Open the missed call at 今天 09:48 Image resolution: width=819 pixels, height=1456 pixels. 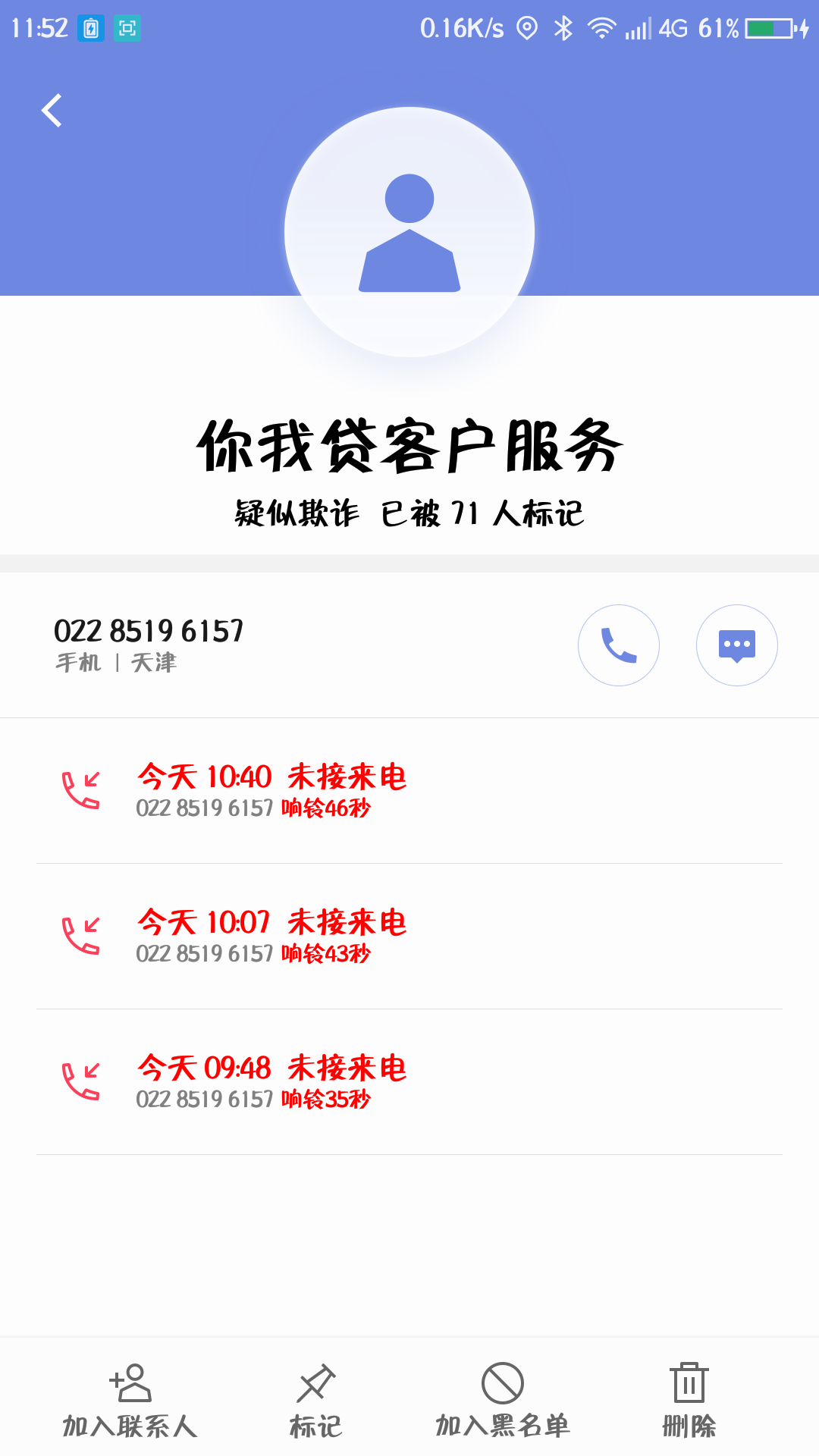click(x=409, y=1081)
